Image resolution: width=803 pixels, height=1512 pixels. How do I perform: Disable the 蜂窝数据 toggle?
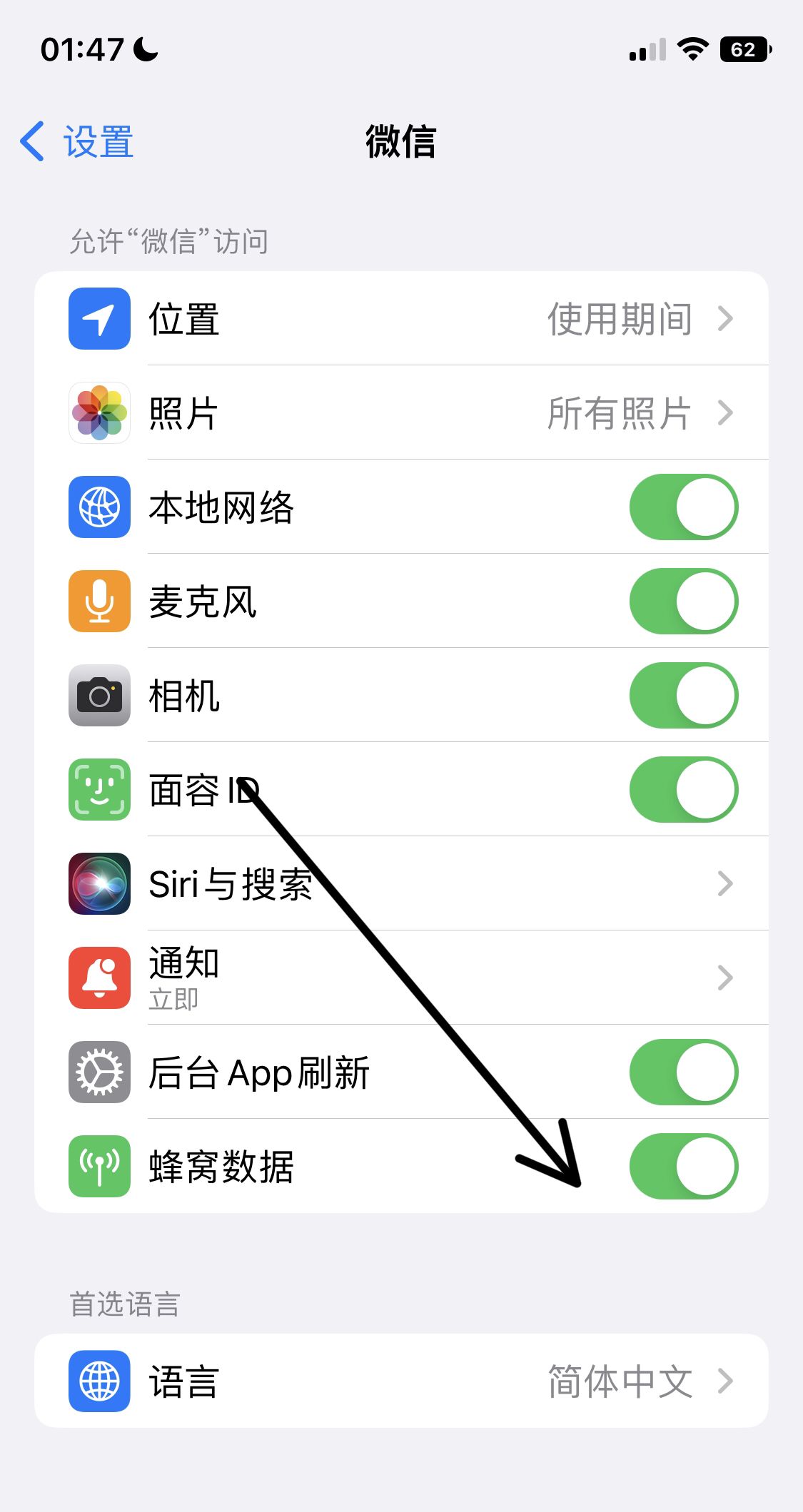tap(682, 1167)
